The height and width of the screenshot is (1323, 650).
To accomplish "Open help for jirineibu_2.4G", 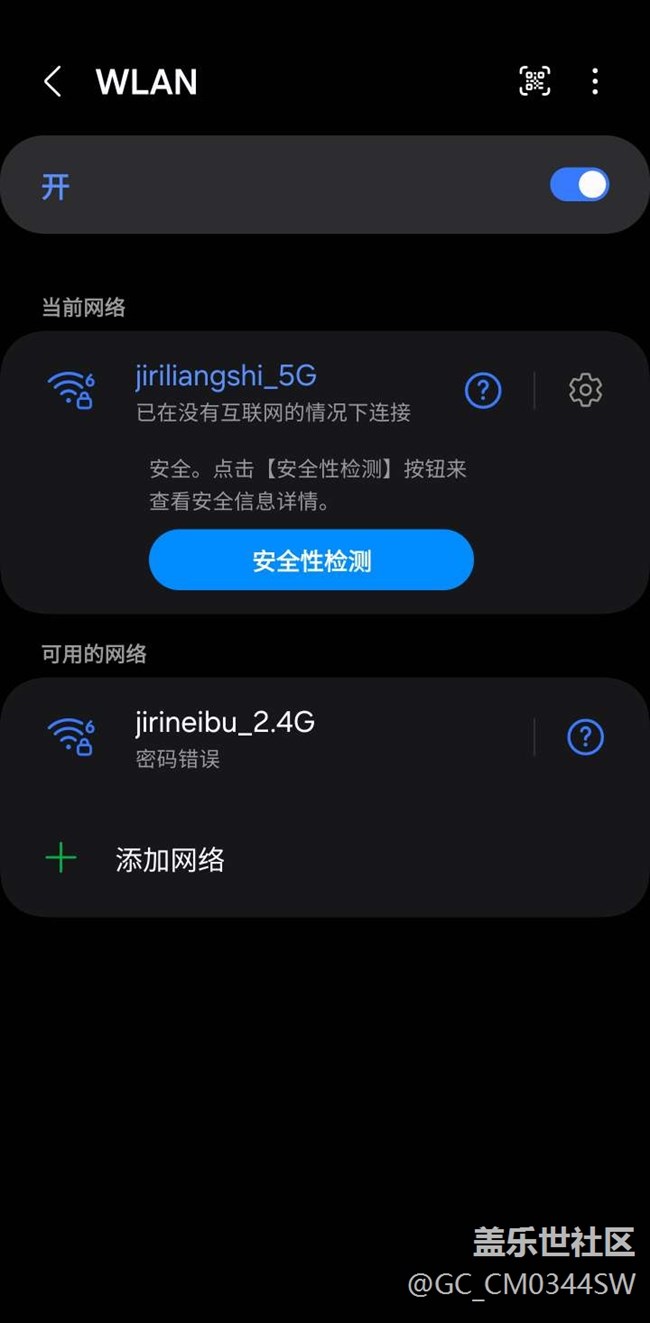I will tap(585, 738).
